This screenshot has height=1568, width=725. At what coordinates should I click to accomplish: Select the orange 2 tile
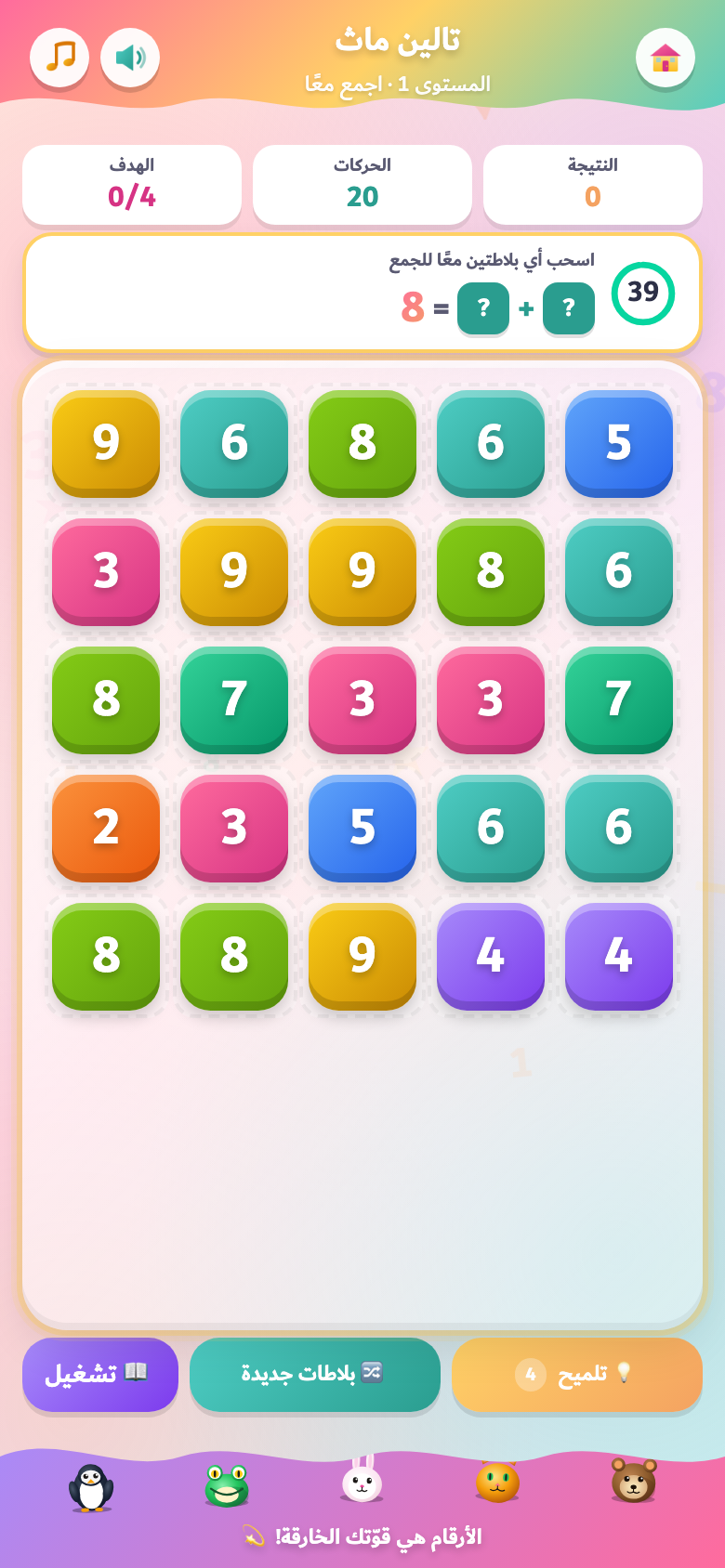106,828
